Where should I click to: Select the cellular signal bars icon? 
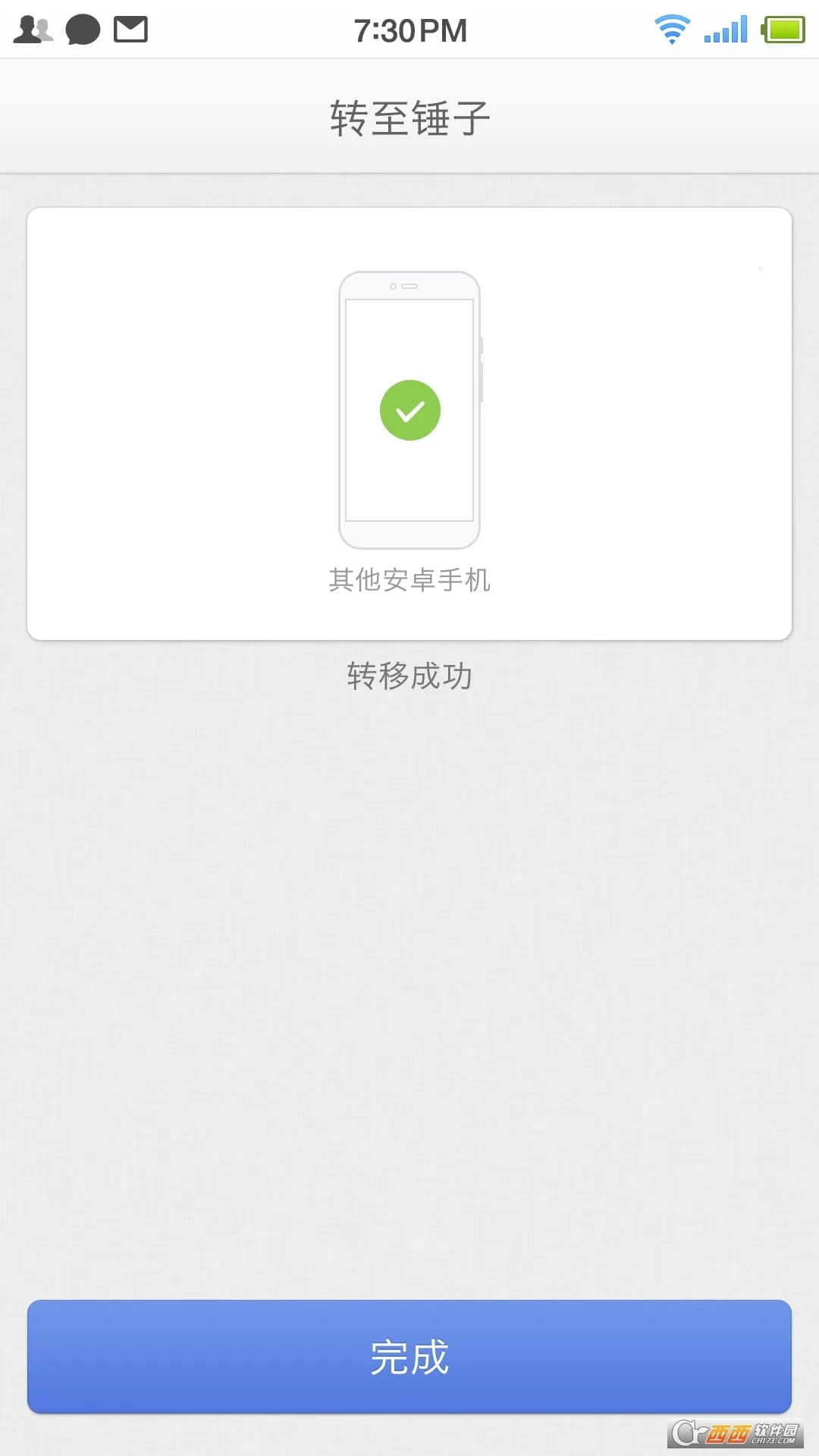726,29
